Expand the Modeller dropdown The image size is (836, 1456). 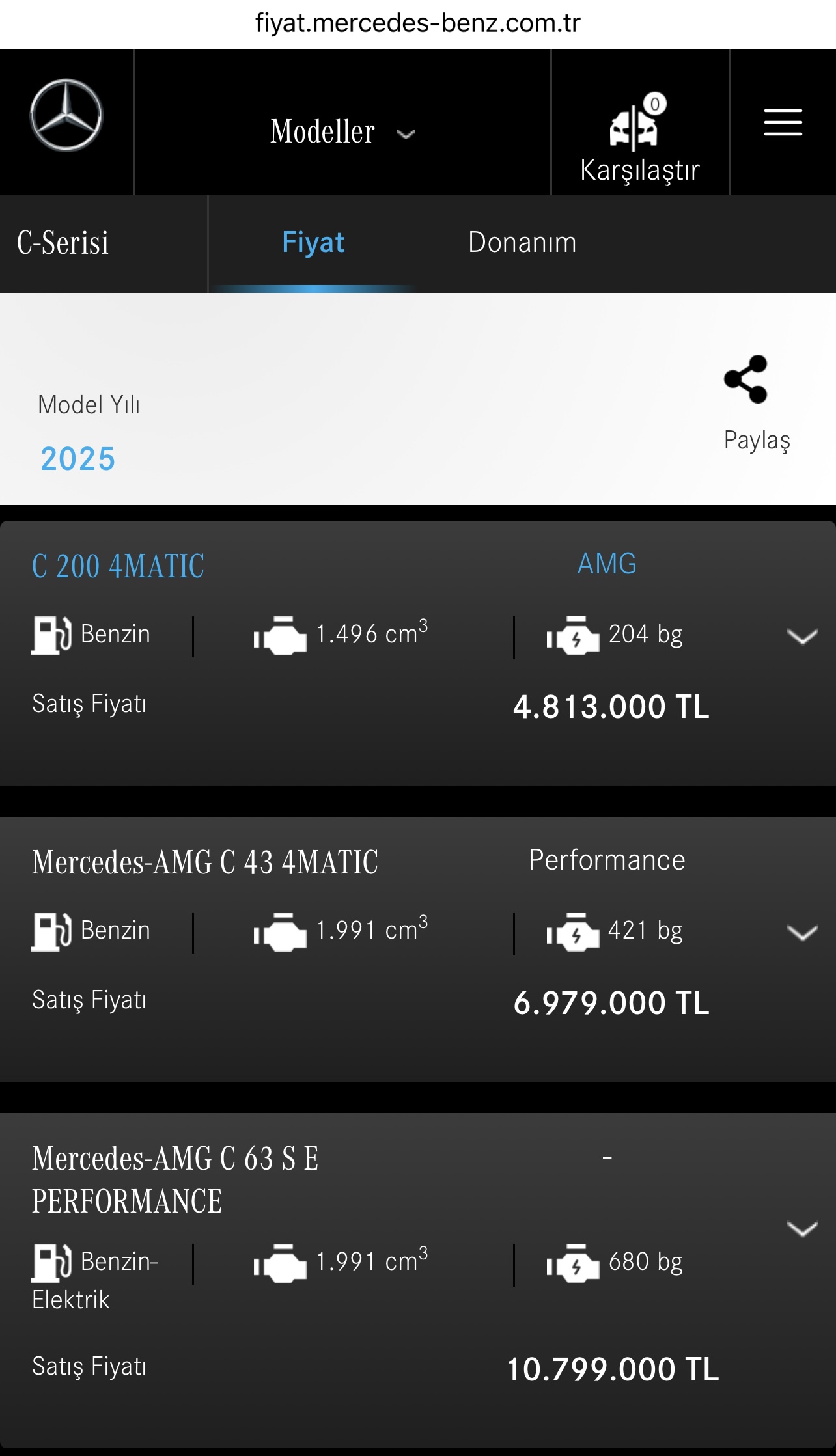pyautogui.click(x=342, y=131)
